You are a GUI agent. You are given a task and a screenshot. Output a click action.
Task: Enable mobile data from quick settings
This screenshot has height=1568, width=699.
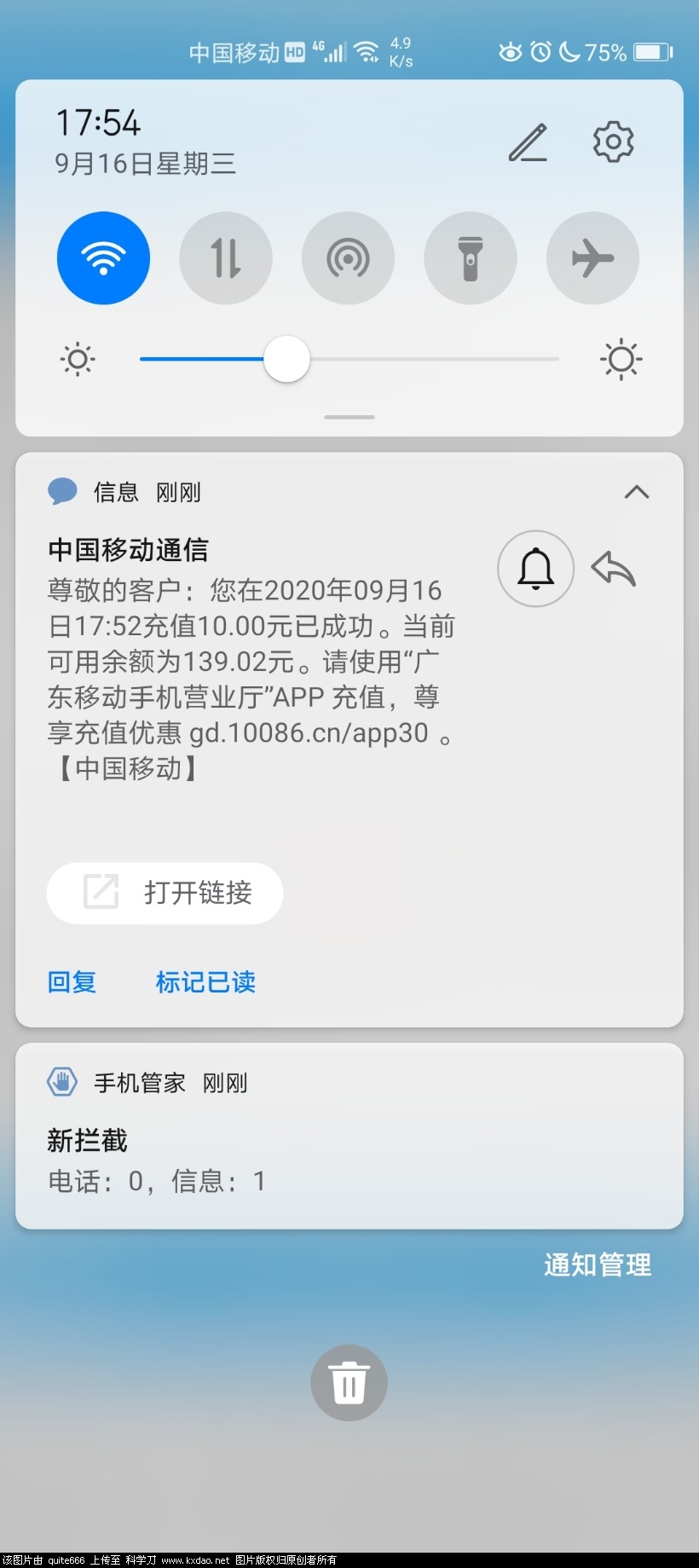(x=225, y=257)
